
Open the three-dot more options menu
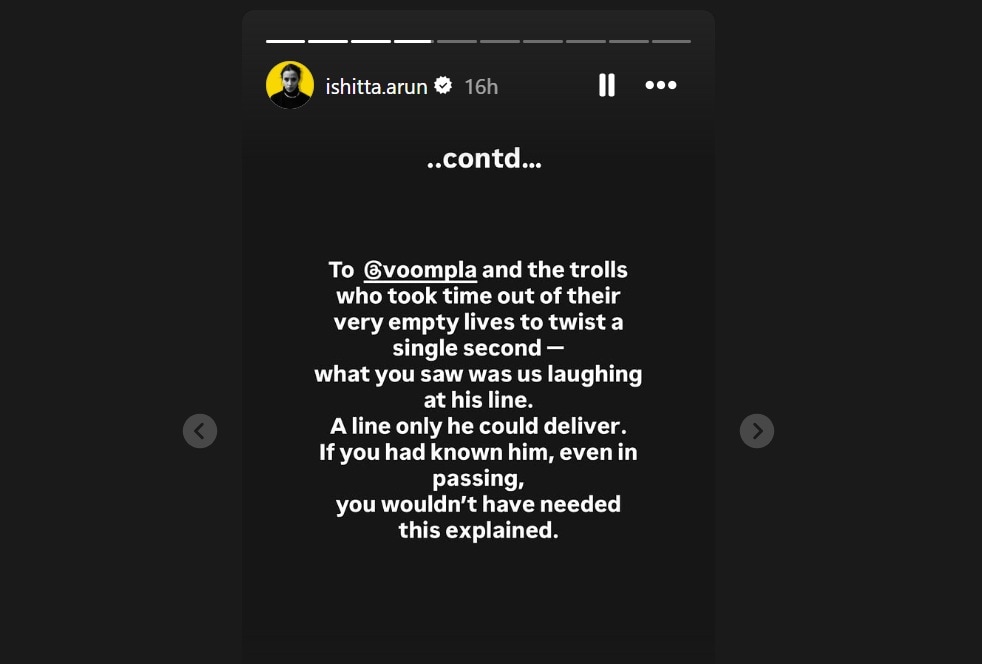coord(661,86)
